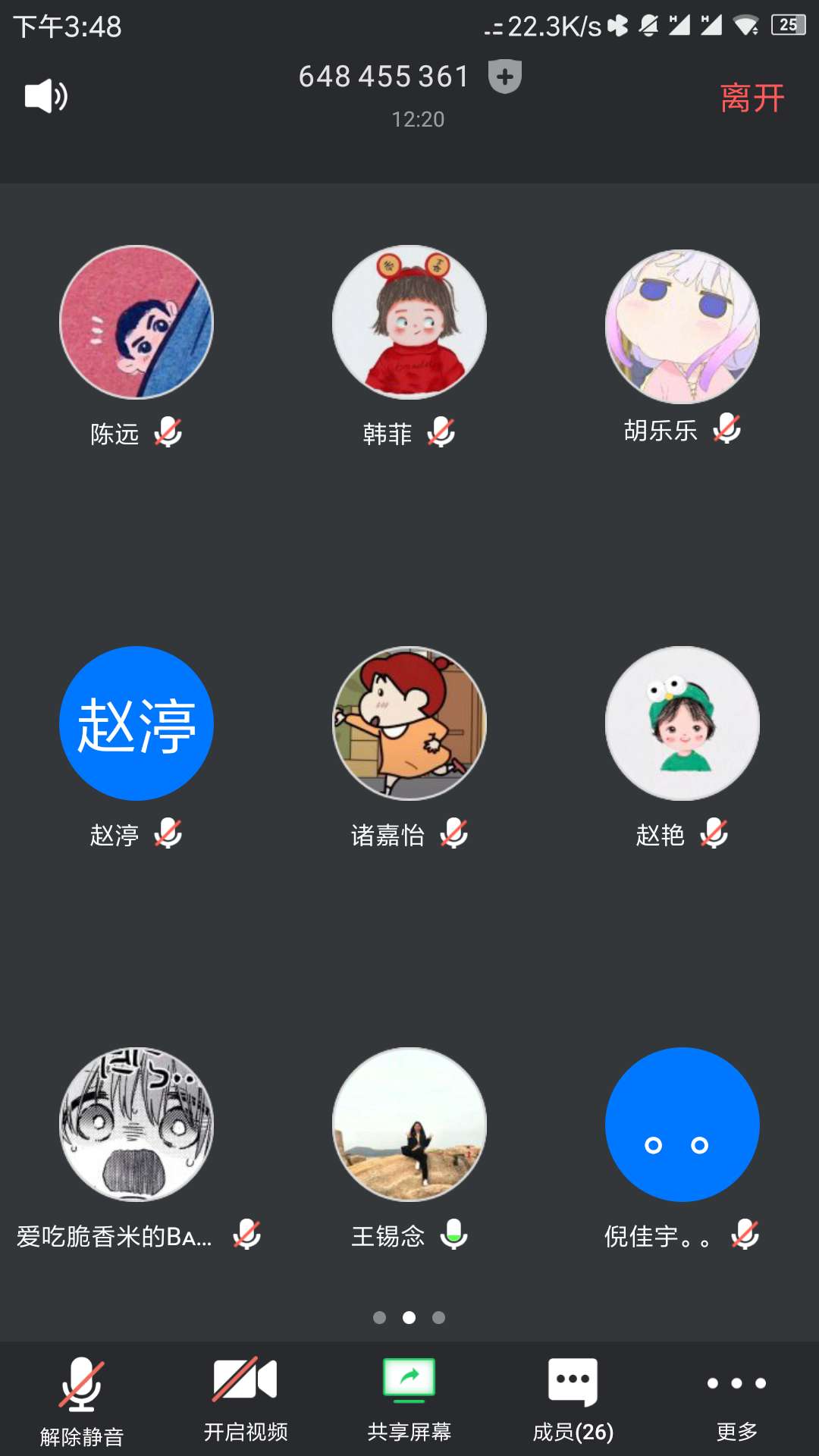Select participant 陈远's avatar

pos(136,322)
